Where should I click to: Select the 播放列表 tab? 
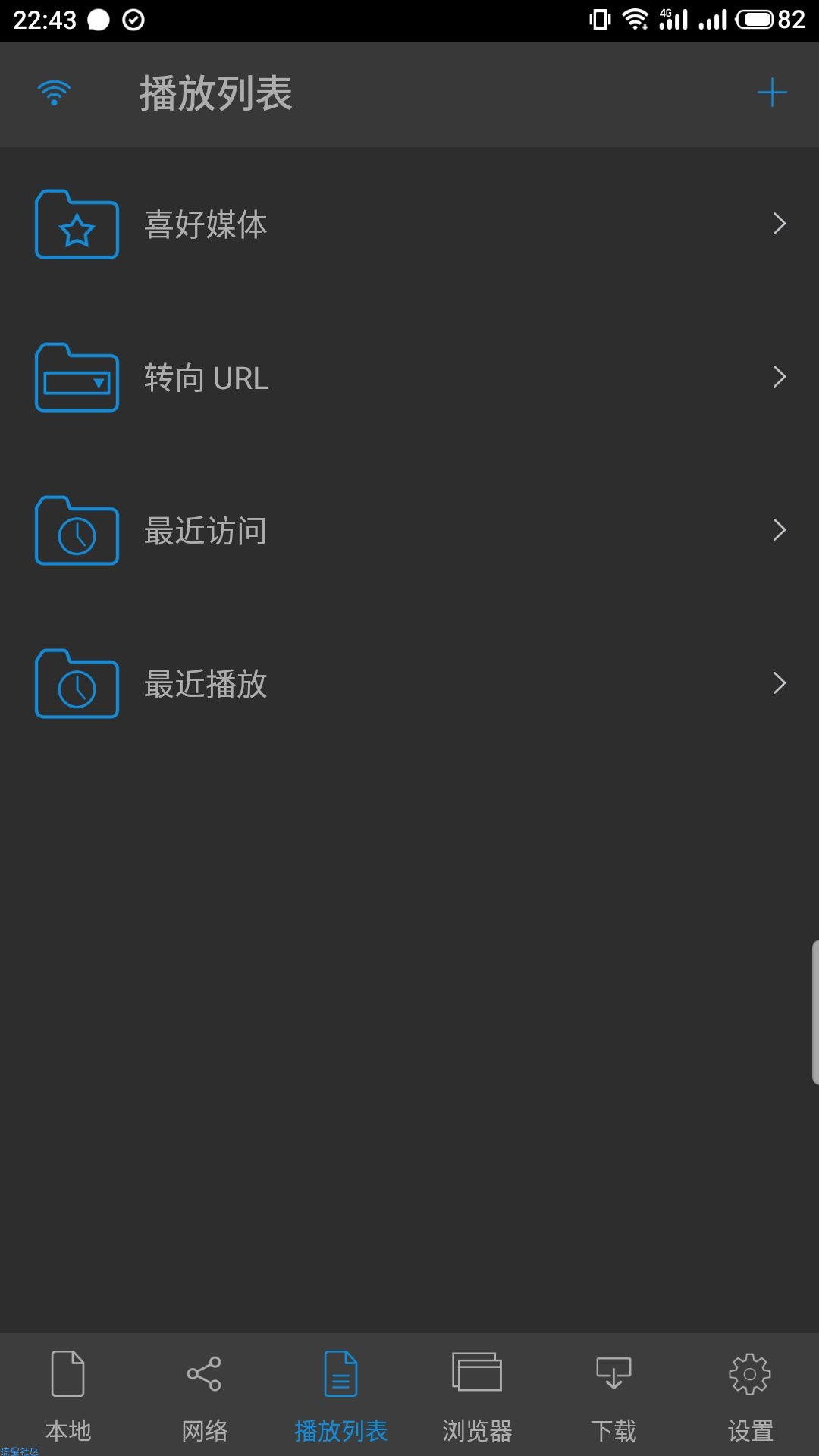[340, 1395]
